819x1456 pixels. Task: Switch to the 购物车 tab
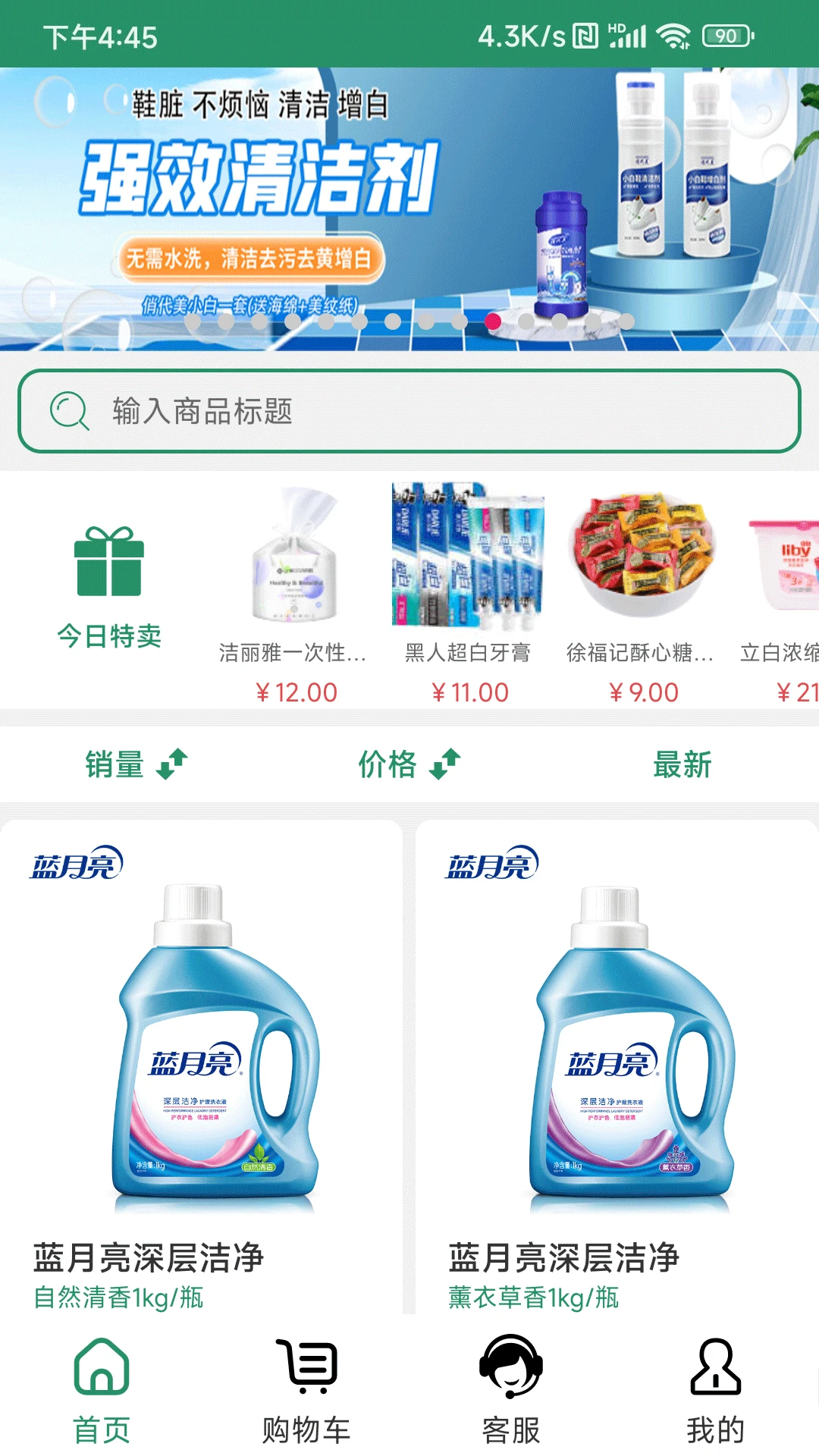click(x=306, y=1403)
